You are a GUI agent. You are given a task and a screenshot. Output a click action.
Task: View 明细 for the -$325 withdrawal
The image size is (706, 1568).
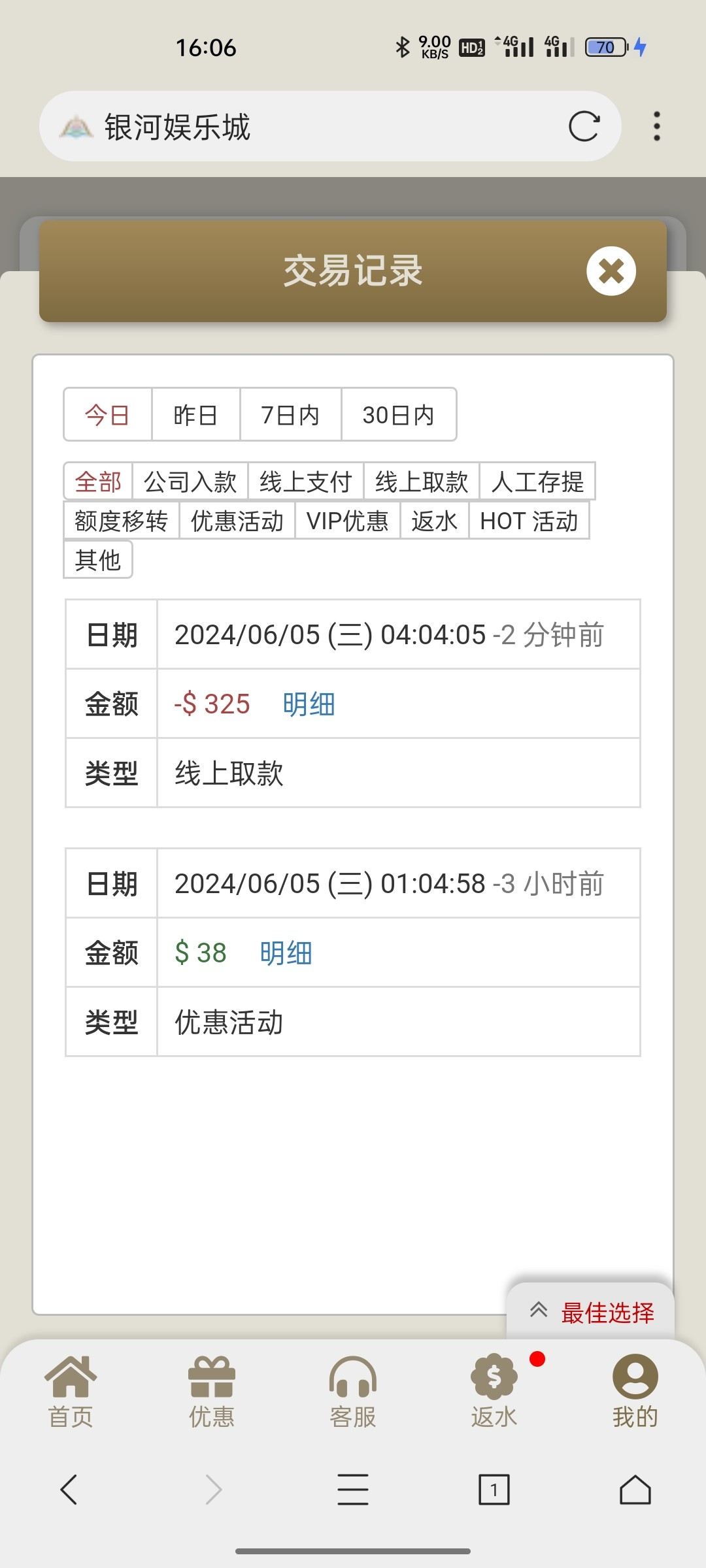click(309, 704)
